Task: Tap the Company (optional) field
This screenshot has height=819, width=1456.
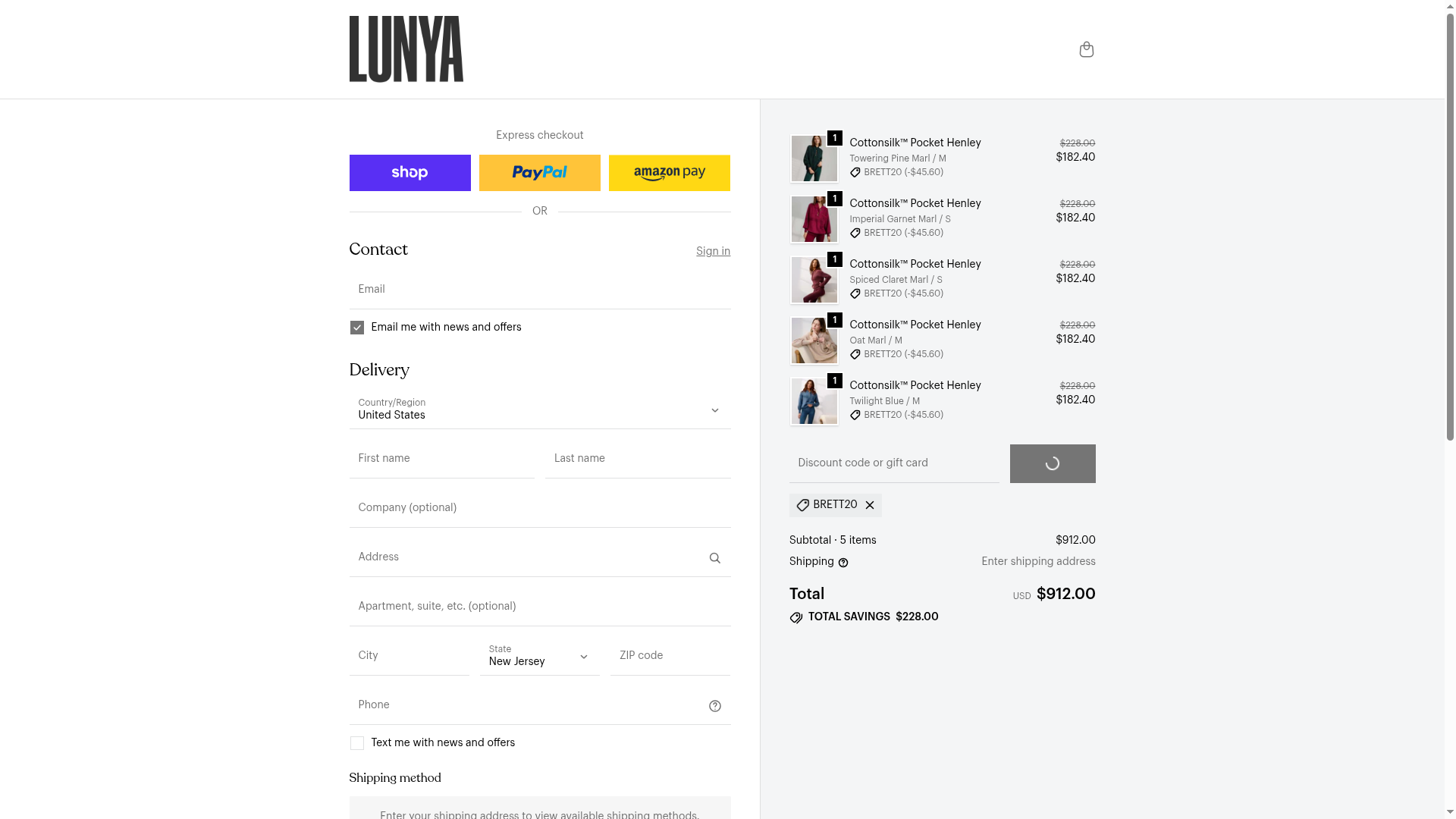Action: tap(539, 508)
